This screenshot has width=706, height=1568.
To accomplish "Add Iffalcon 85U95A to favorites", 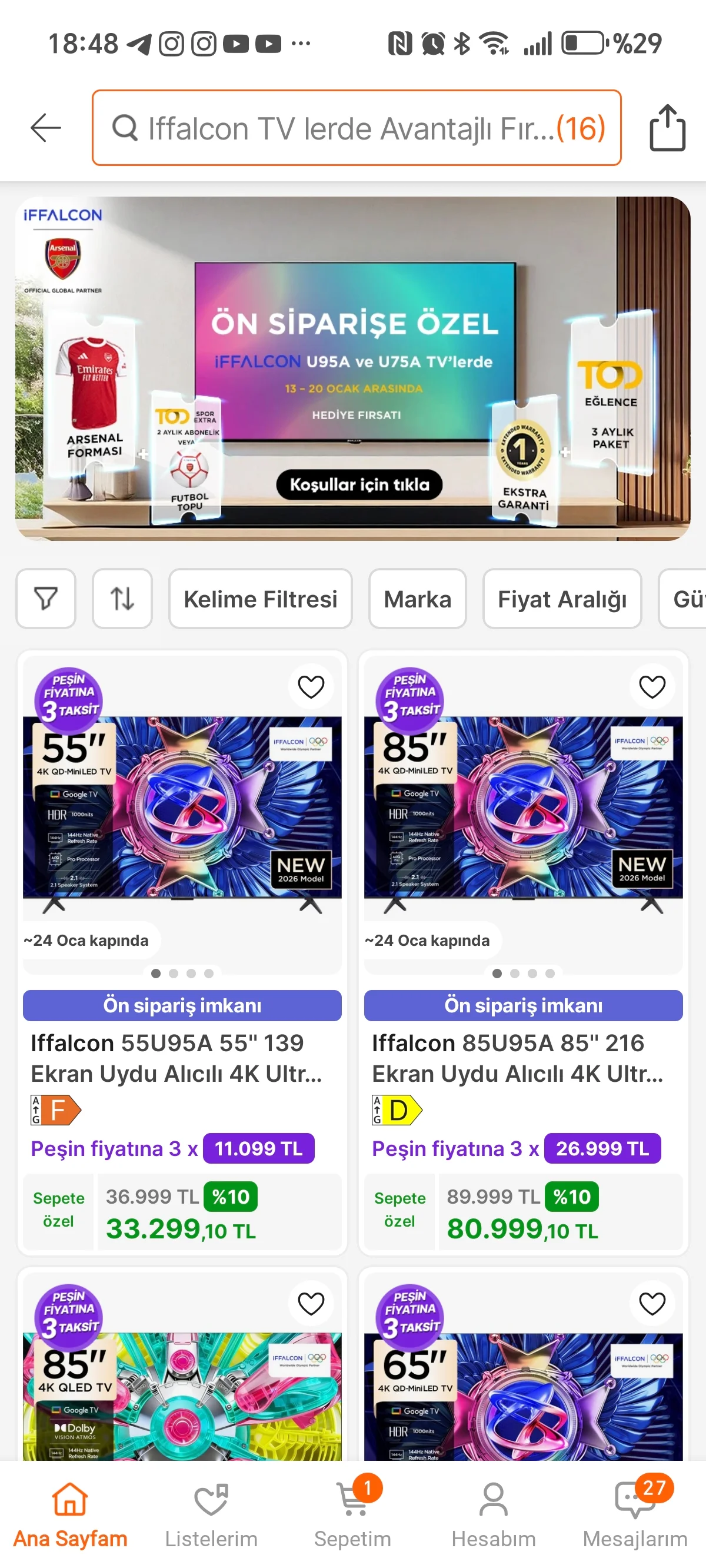I will [652, 687].
